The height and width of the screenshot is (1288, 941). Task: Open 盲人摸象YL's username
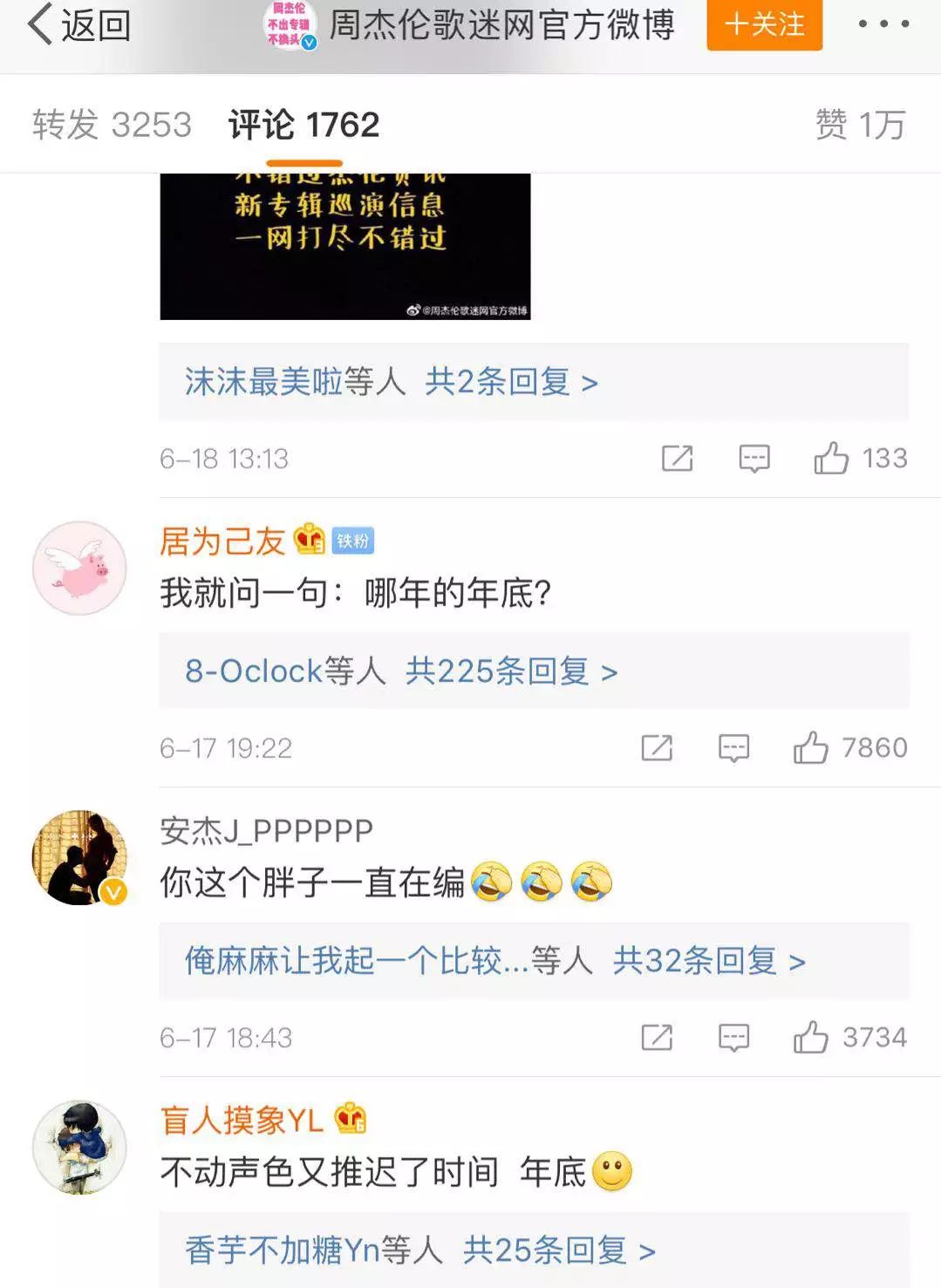click(x=242, y=1120)
